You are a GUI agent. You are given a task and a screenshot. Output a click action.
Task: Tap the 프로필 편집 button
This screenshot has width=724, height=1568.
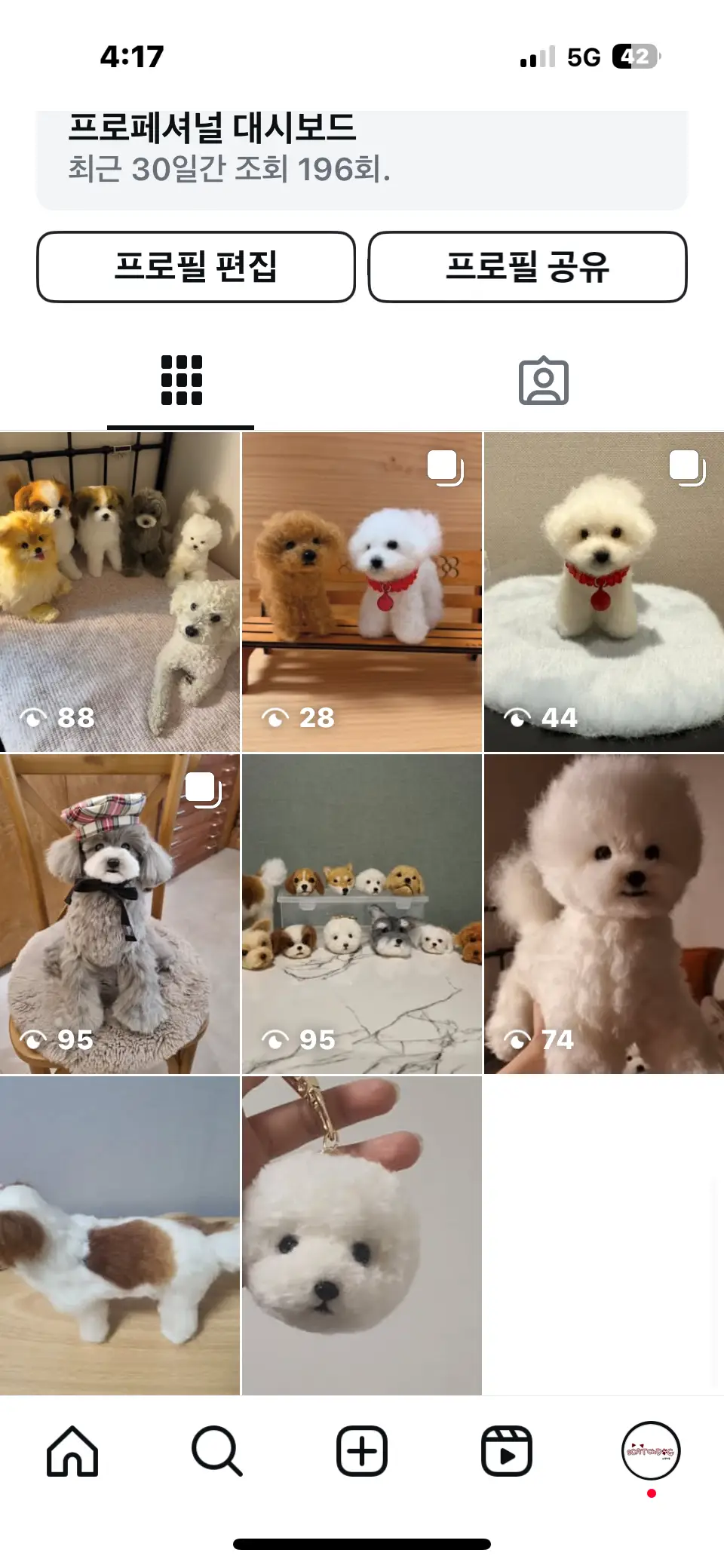(x=196, y=267)
